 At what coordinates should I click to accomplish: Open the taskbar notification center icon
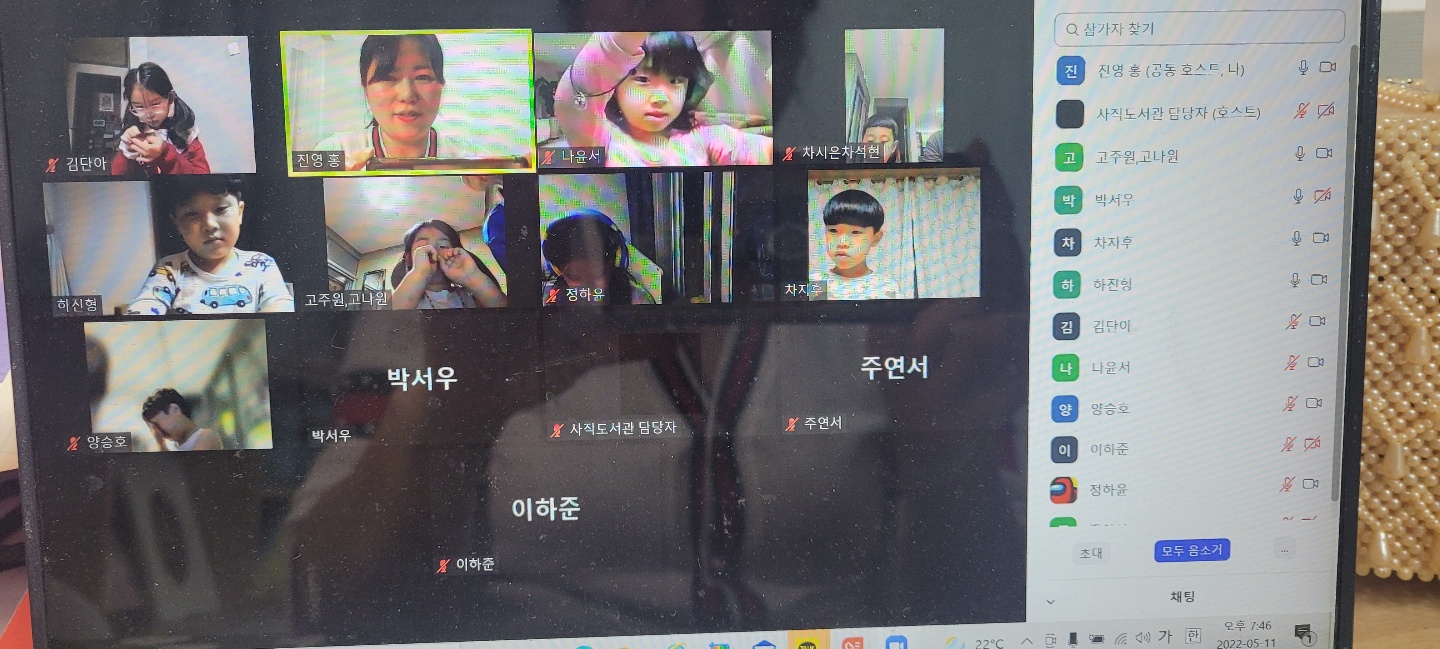coord(1303,632)
